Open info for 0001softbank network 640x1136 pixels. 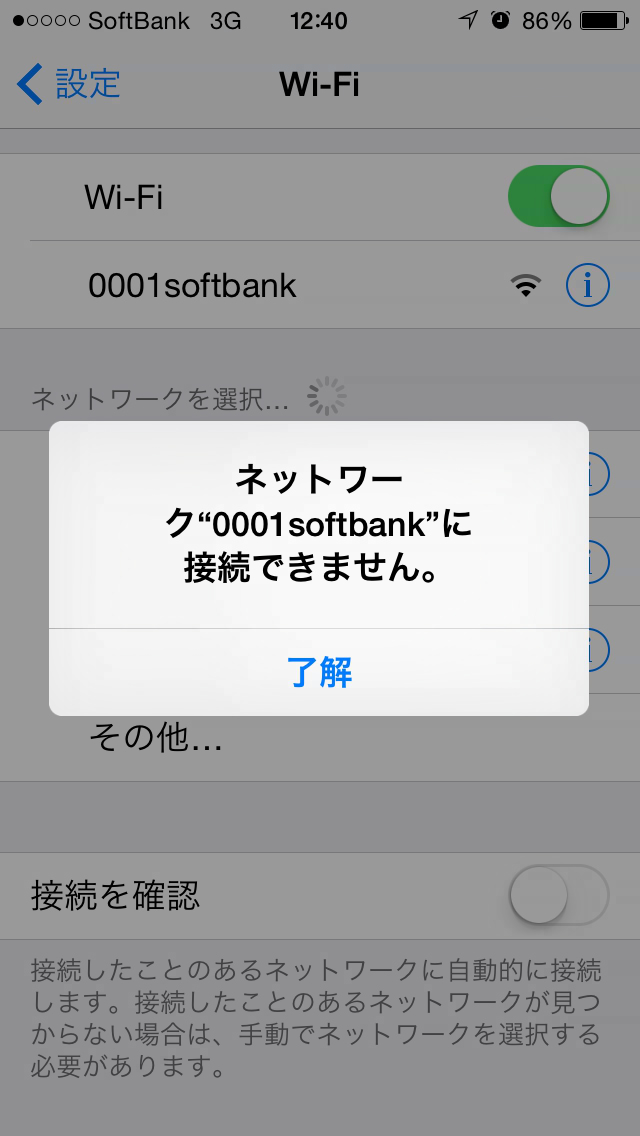tap(587, 285)
